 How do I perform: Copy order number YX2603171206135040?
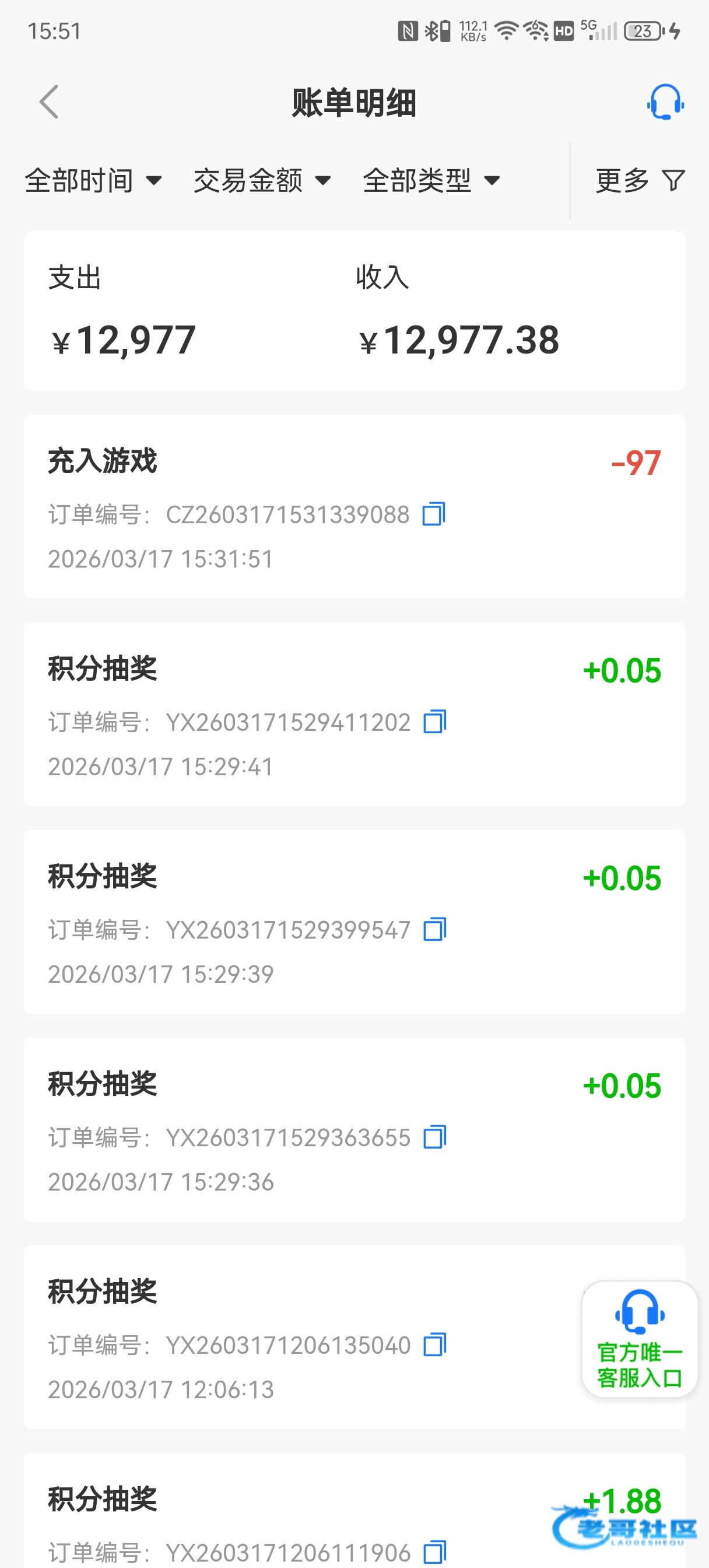(x=434, y=1344)
